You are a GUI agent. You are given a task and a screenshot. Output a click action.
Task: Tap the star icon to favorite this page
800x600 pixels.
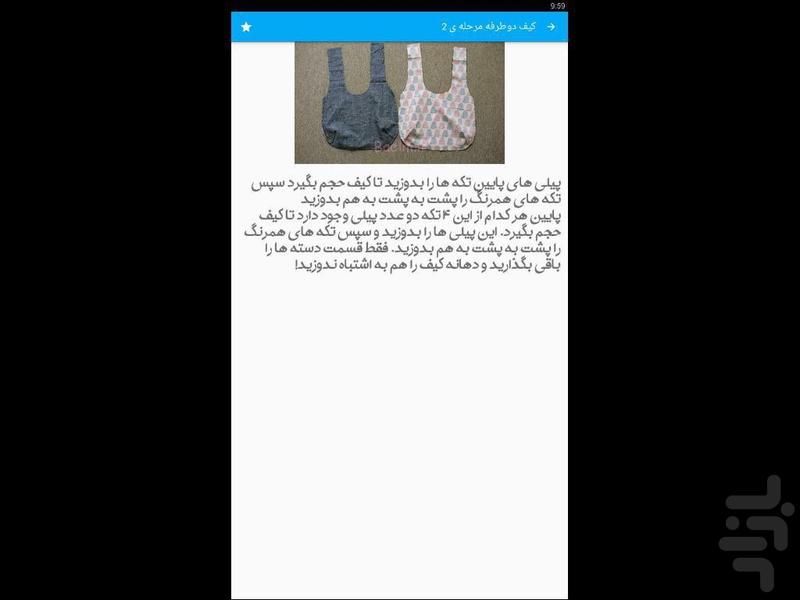[246, 27]
